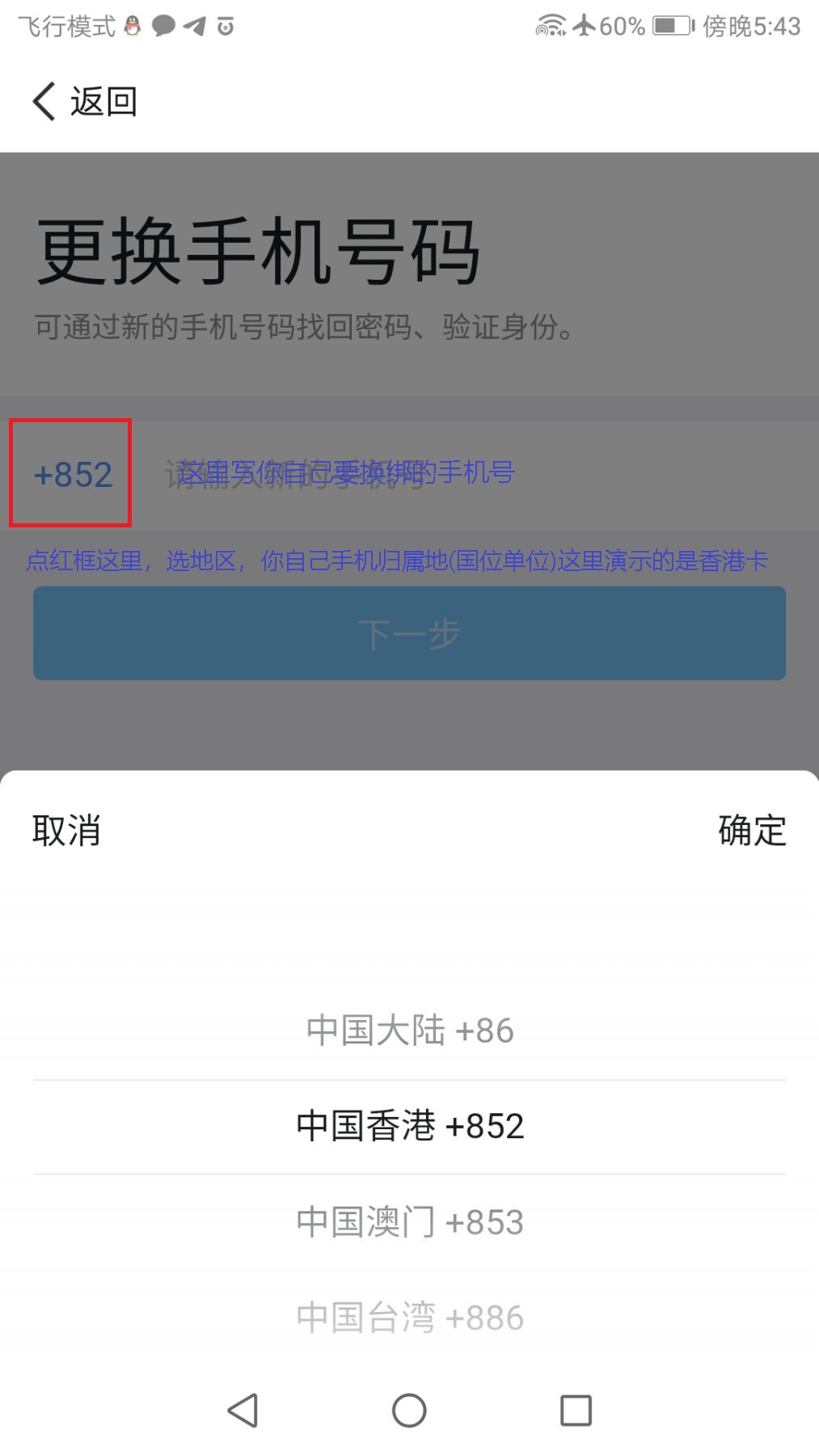Confirm the region selection with 确定
The image size is (819, 1456).
pos(752,831)
